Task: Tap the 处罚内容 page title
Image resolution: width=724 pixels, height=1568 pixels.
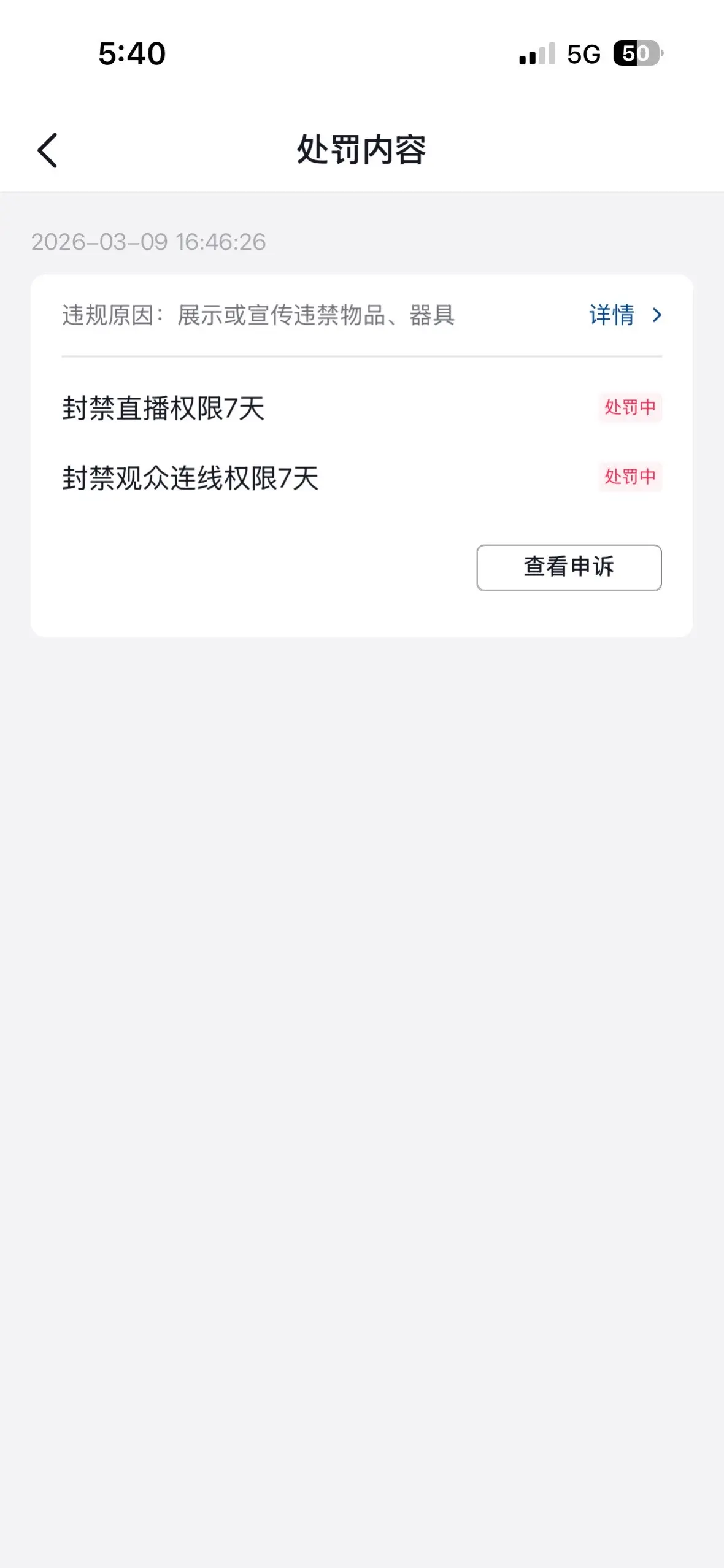Action: [362, 147]
